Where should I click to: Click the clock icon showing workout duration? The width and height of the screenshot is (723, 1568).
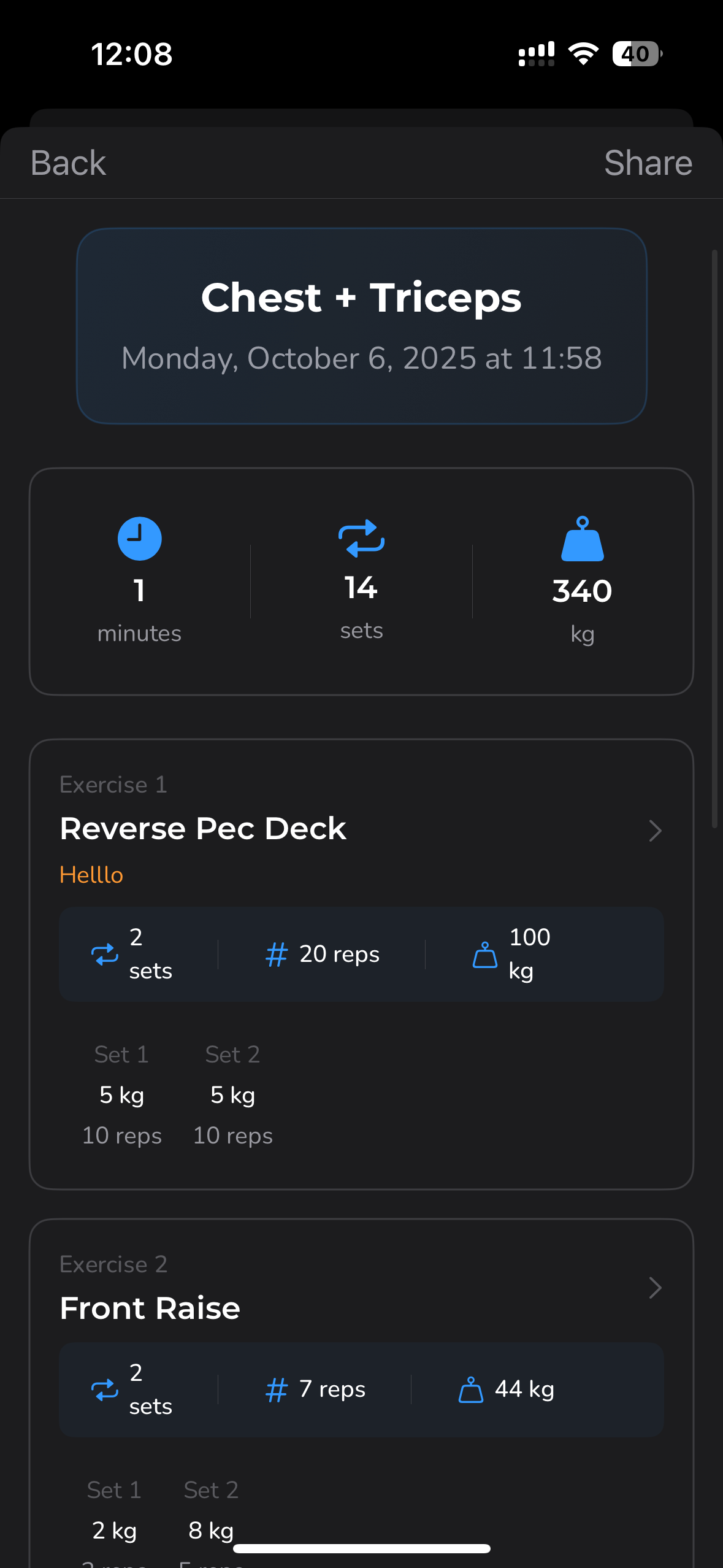(139, 538)
